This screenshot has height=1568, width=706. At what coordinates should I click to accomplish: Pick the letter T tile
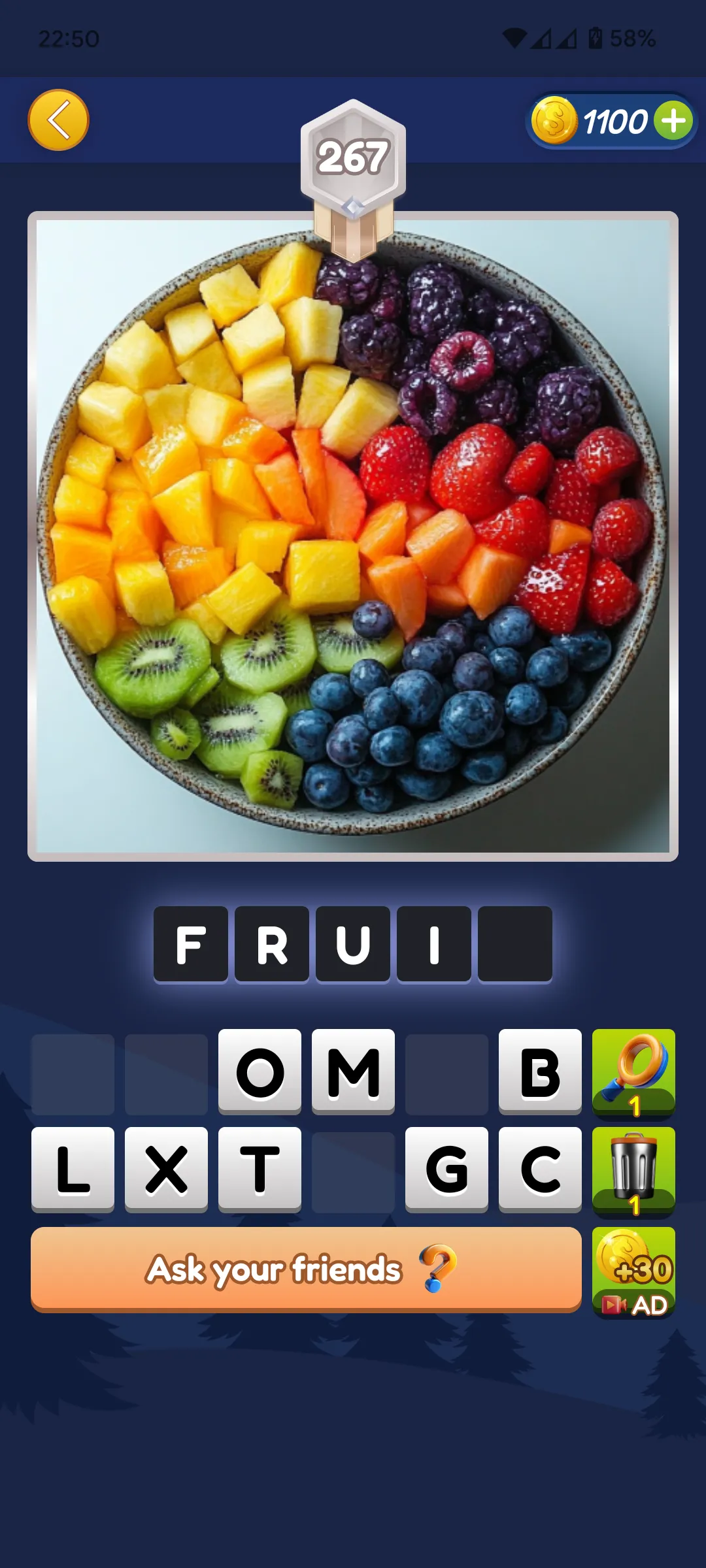[260, 1169]
